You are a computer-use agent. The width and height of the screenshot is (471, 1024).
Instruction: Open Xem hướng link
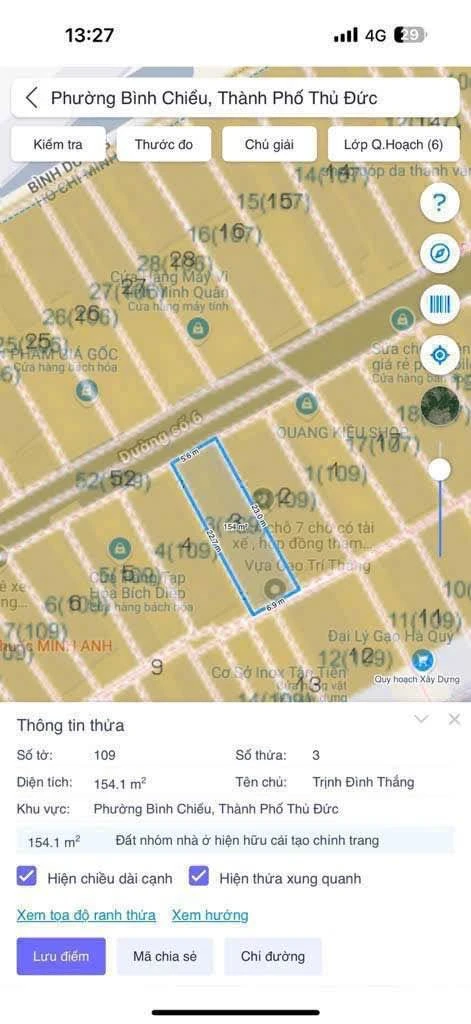210,916
